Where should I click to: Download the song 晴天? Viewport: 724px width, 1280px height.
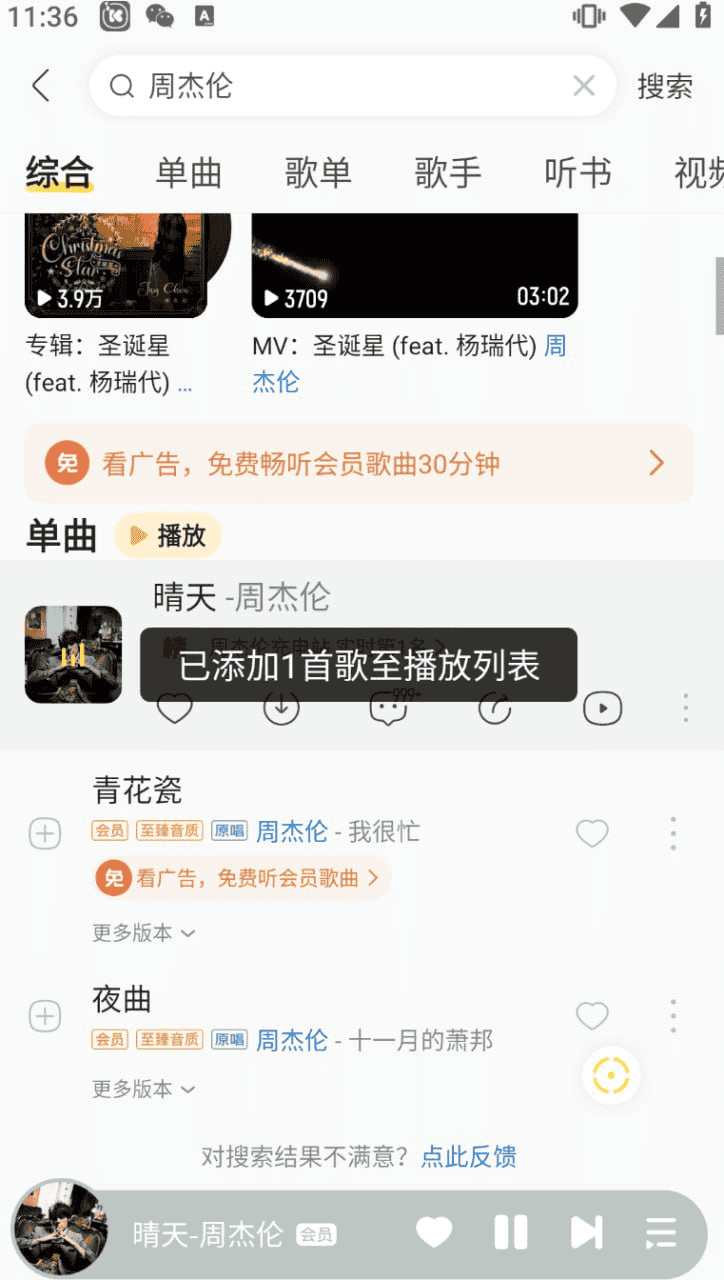281,707
